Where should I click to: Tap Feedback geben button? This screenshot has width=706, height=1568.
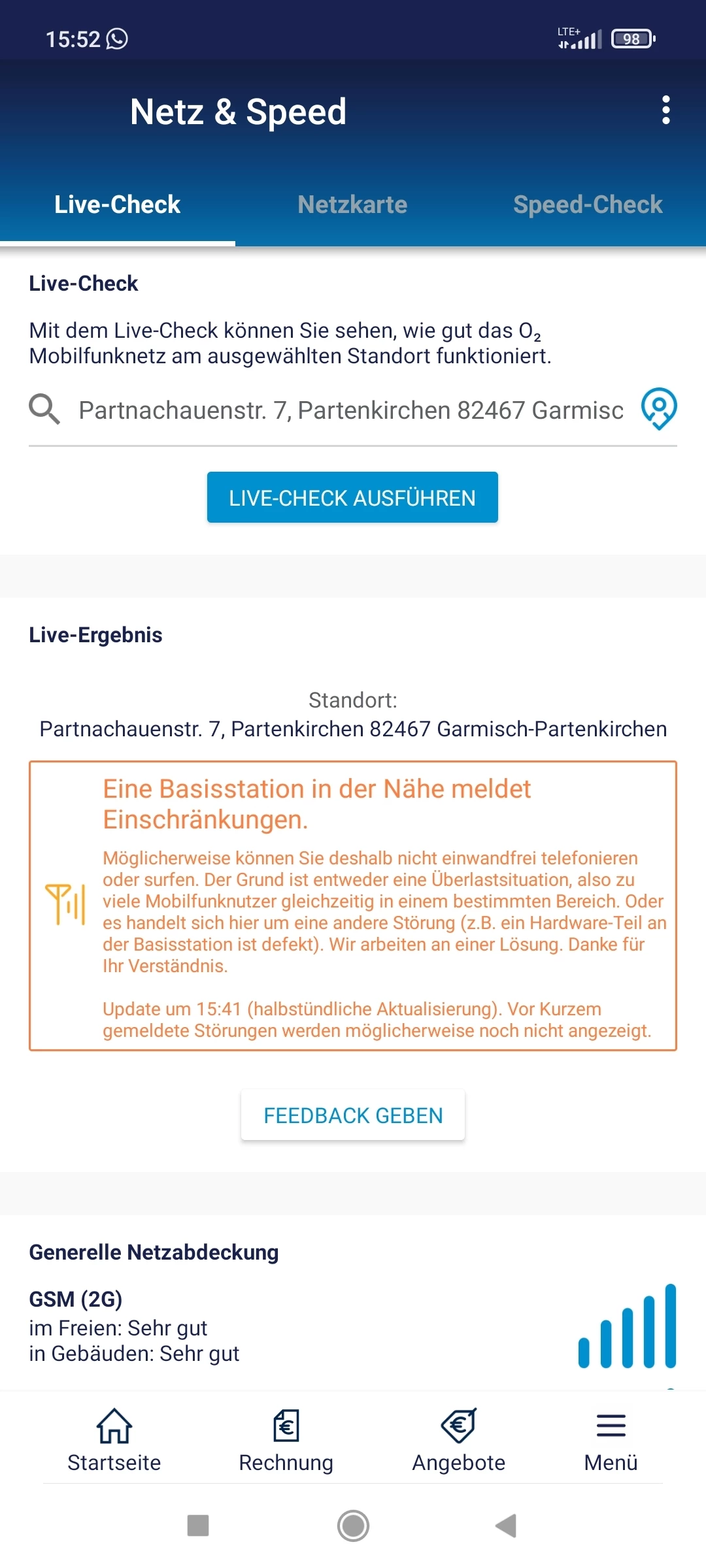[x=353, y=1115]
